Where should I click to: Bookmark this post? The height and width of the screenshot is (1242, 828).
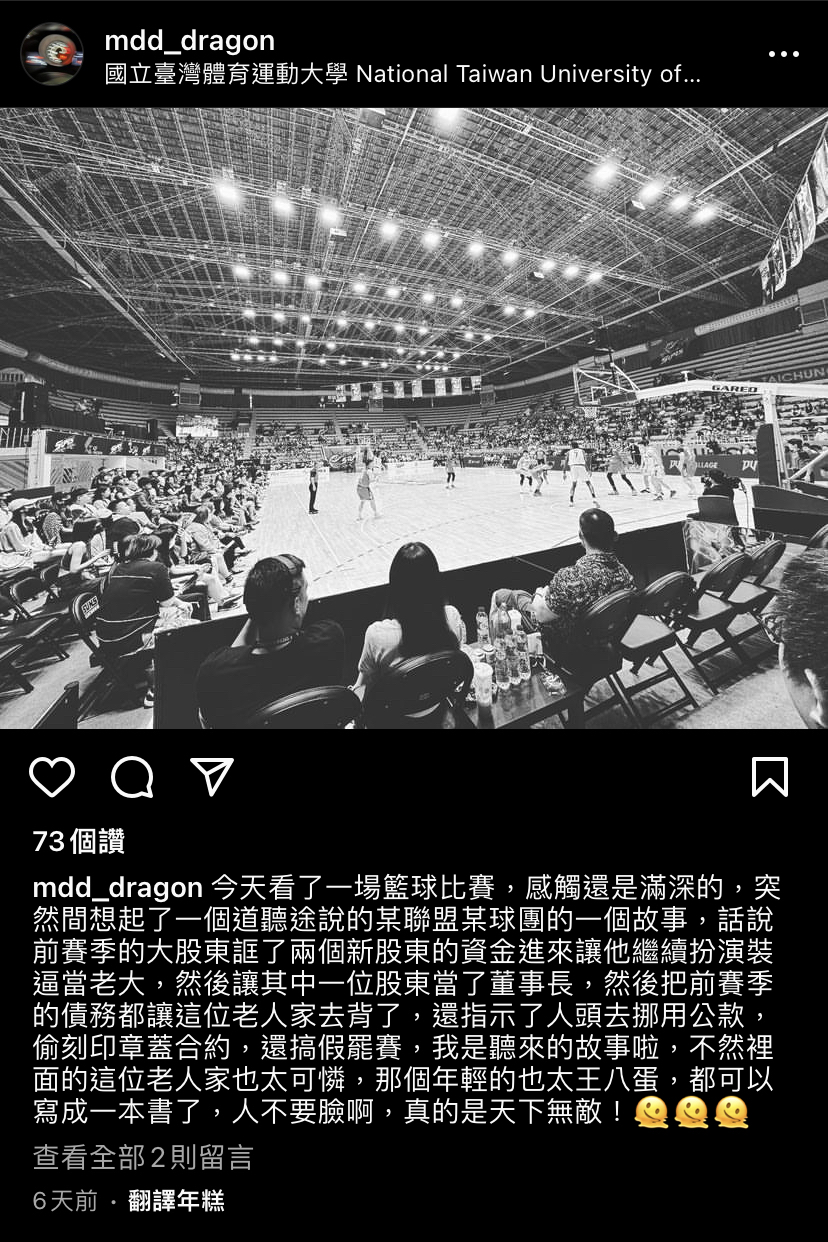(770, 777)
